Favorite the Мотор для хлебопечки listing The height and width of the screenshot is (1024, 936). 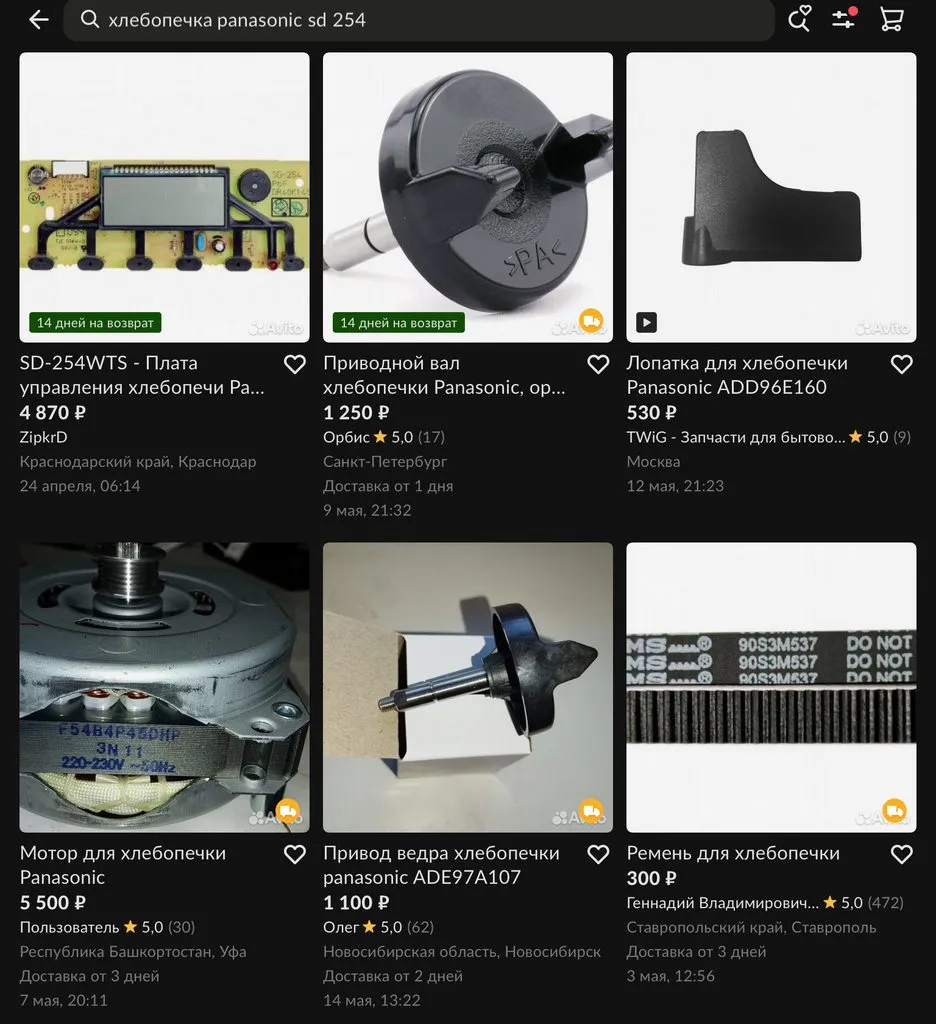tap(294, 855)
